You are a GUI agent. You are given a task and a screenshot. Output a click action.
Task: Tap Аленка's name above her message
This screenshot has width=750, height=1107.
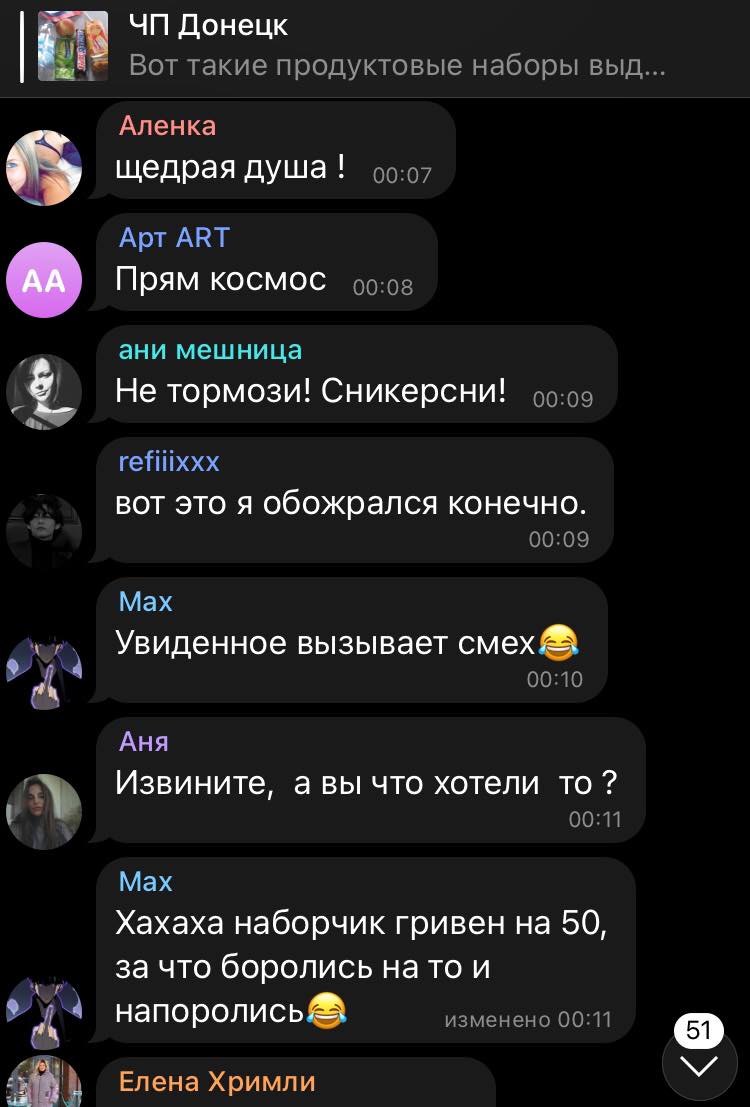point(167,126)
